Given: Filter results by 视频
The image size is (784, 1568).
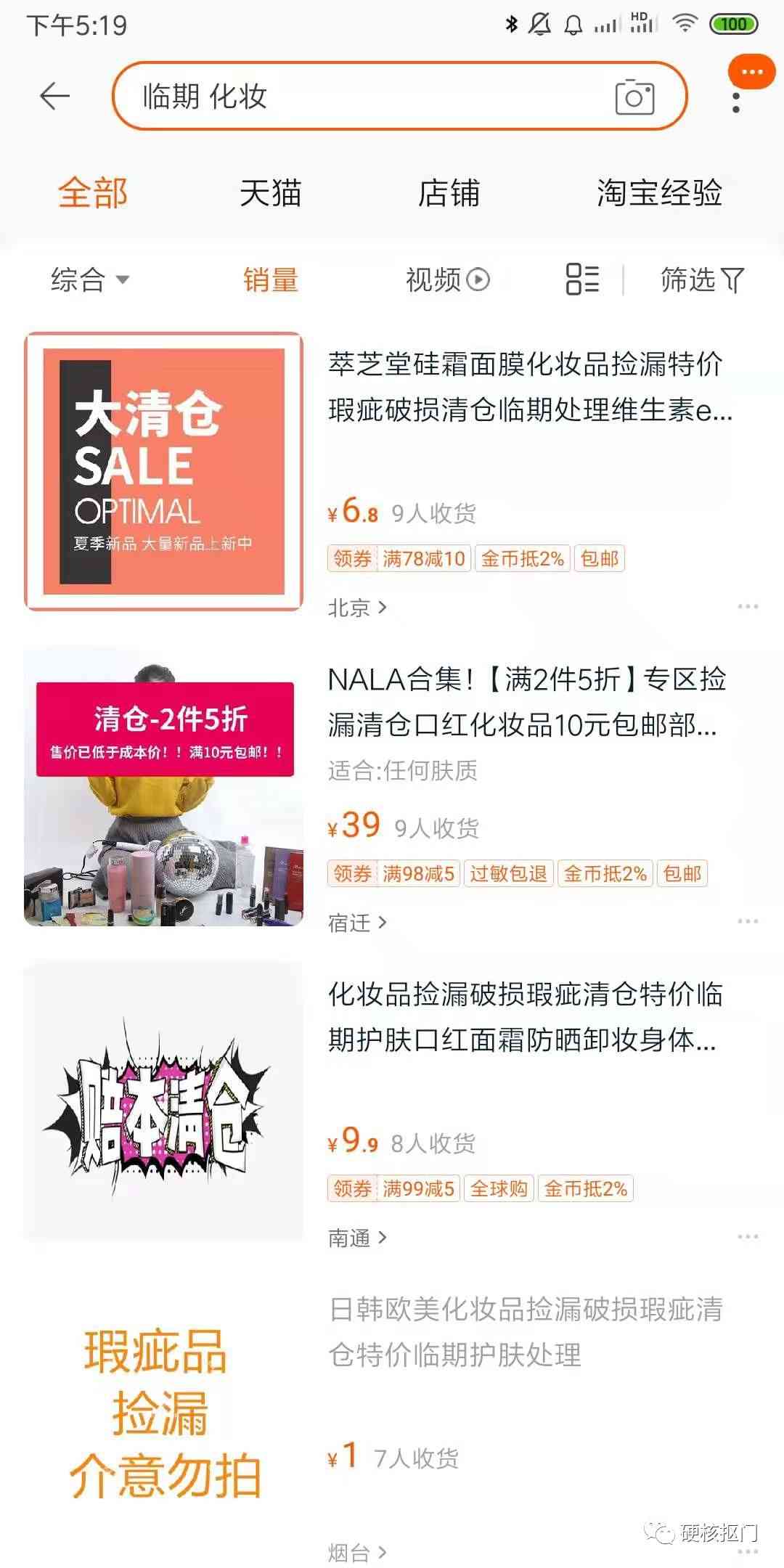Looking at the screenshot, I should click(x=447, y=279).
